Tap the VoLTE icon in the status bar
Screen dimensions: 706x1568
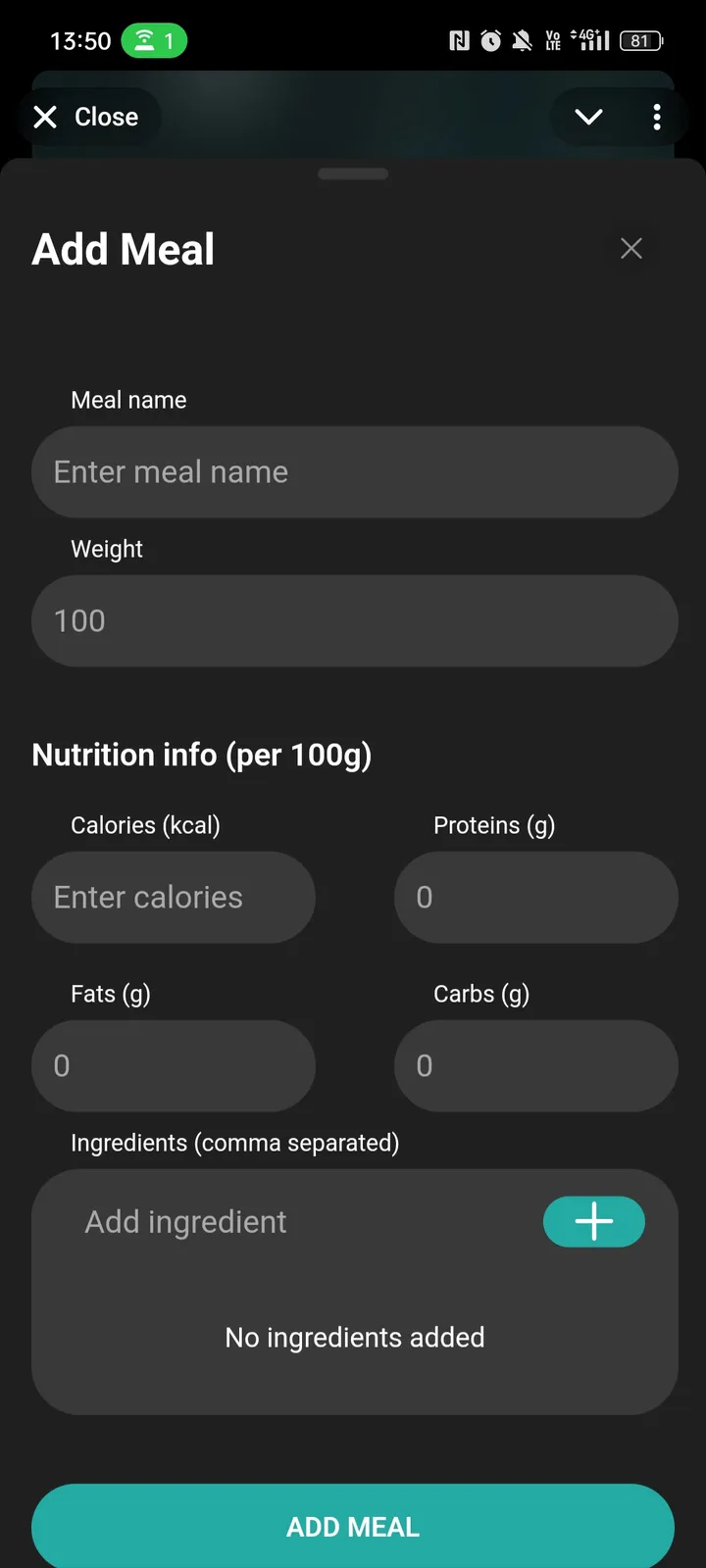point(554,40)
